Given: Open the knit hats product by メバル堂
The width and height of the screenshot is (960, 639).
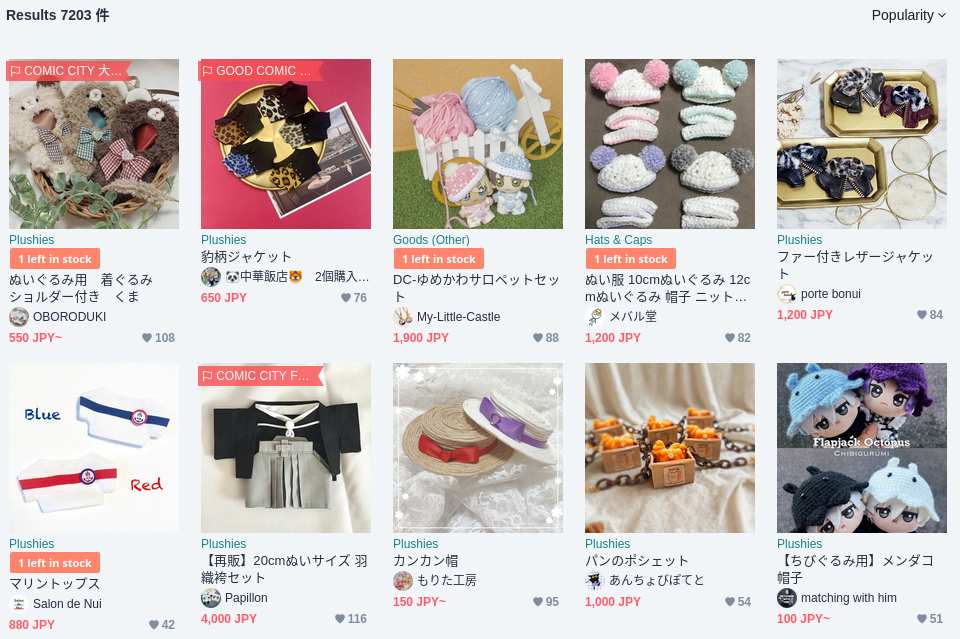Looking at the screenshot, I should tap(670, 144).
